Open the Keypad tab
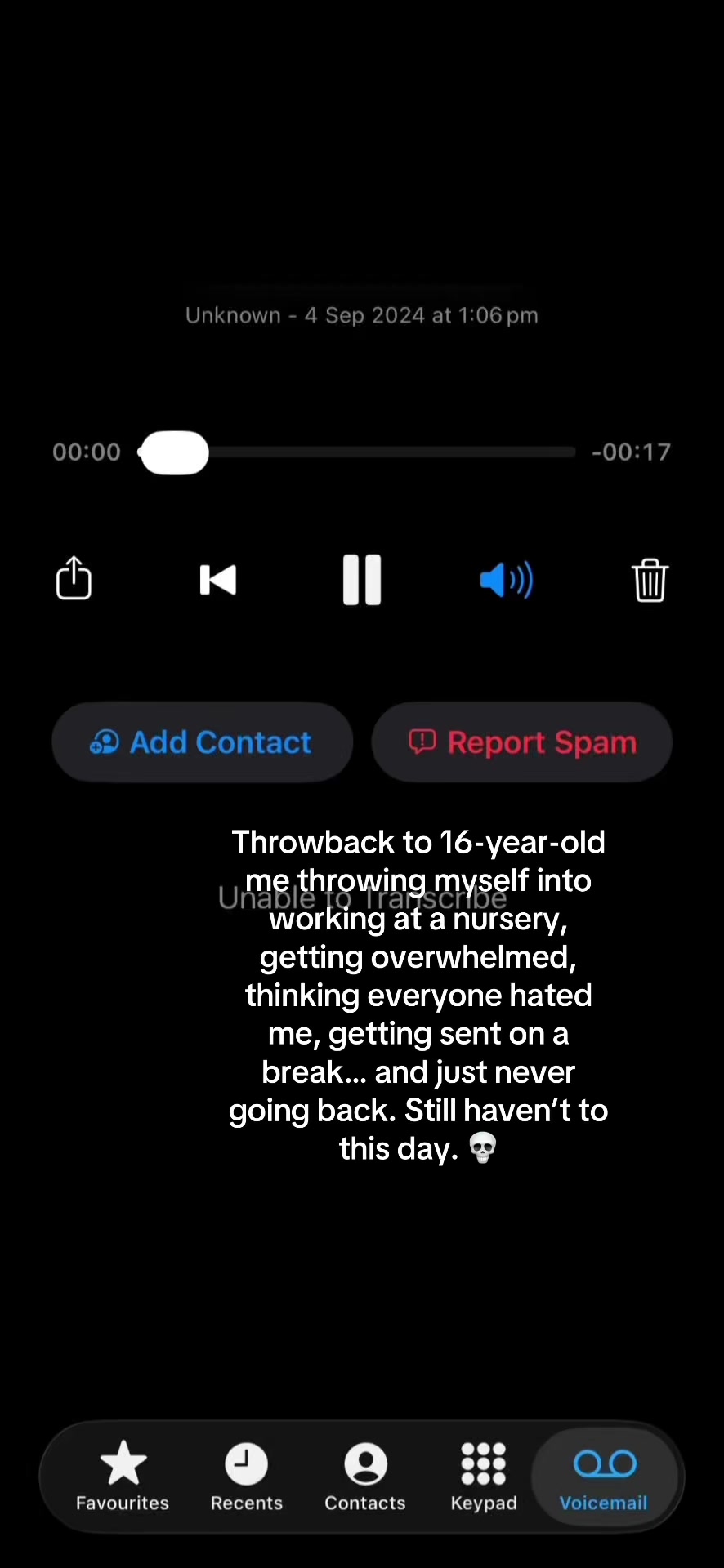Image resolution: width=724 pixels, height=1568 pixels. click(x=484, y=1477)
